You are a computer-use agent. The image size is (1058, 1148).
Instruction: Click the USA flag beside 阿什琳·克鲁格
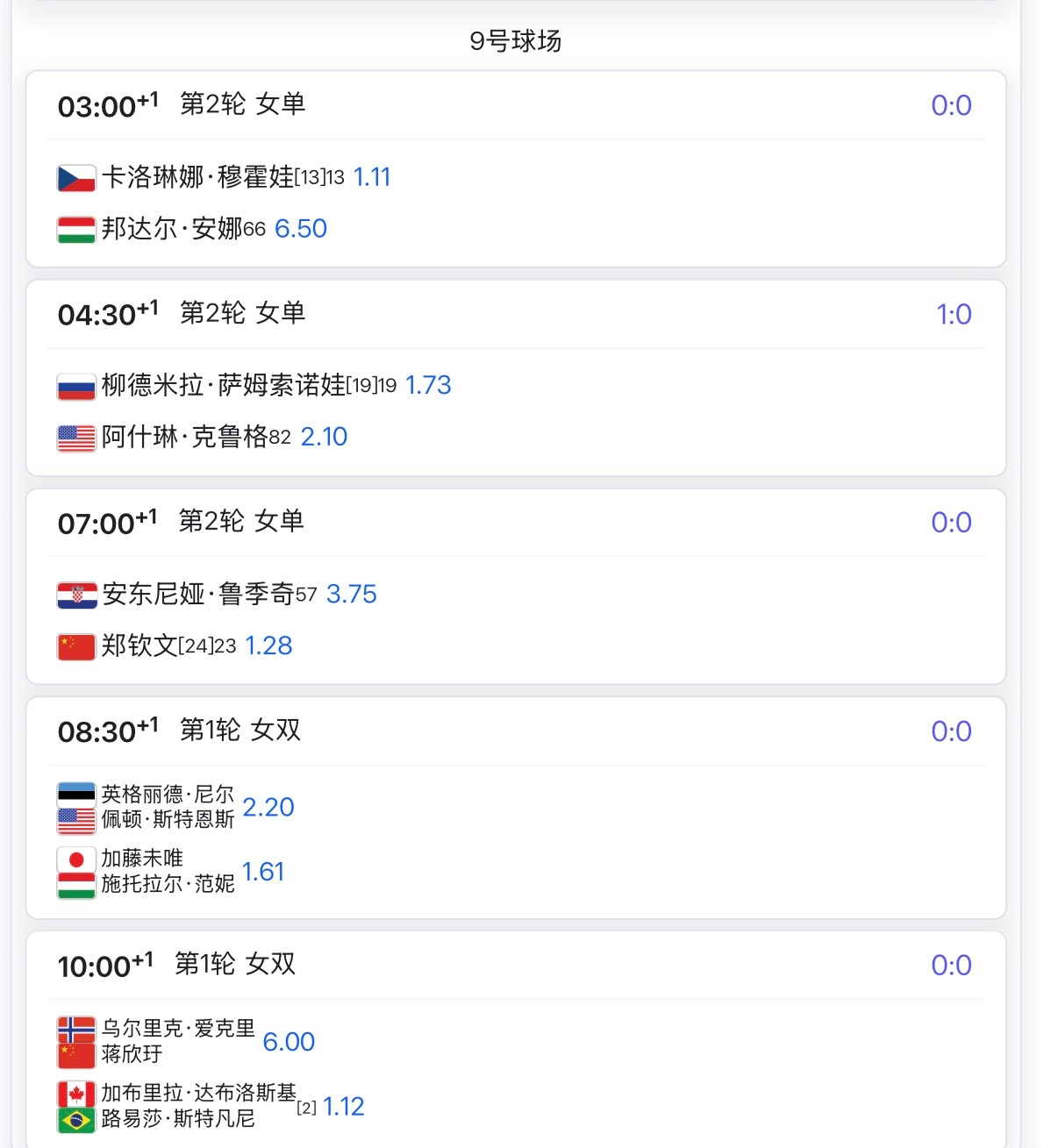click(75, 436)
